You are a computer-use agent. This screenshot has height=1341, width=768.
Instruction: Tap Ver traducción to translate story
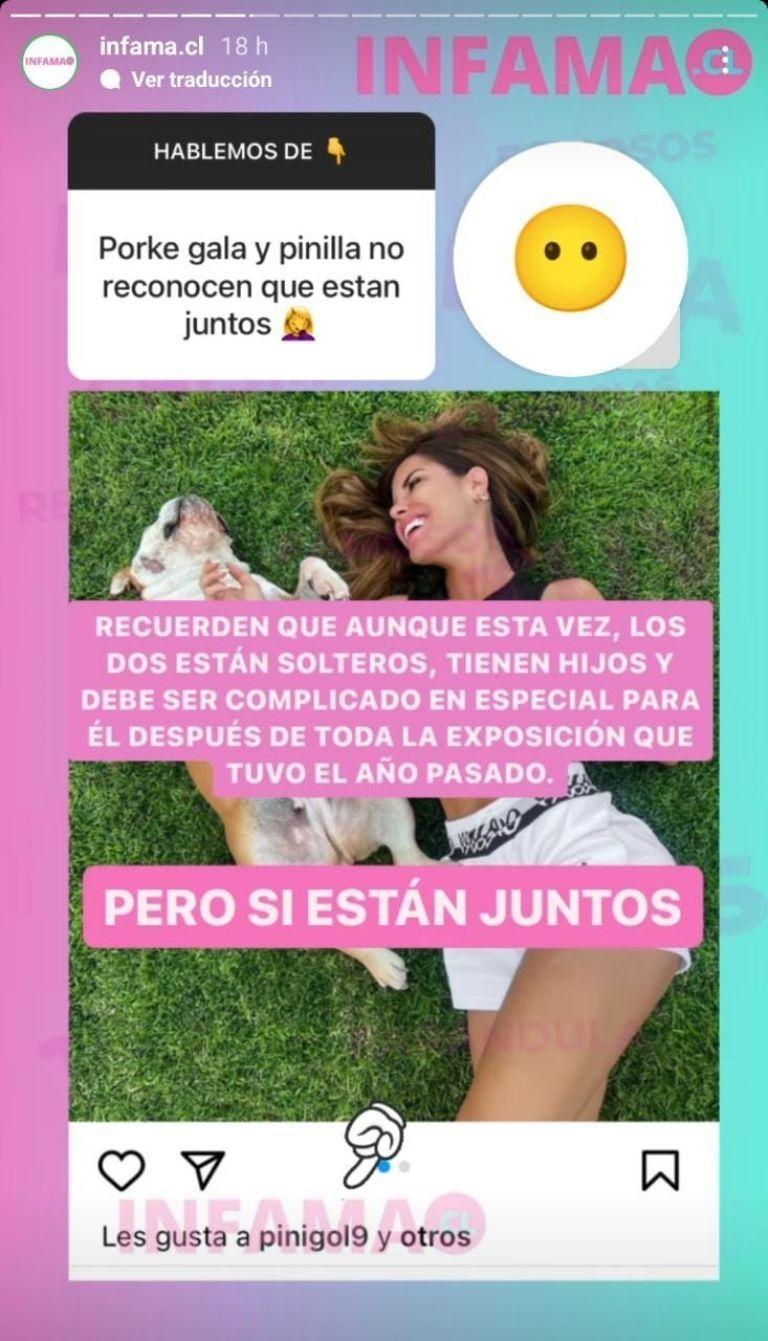[201, 79]
